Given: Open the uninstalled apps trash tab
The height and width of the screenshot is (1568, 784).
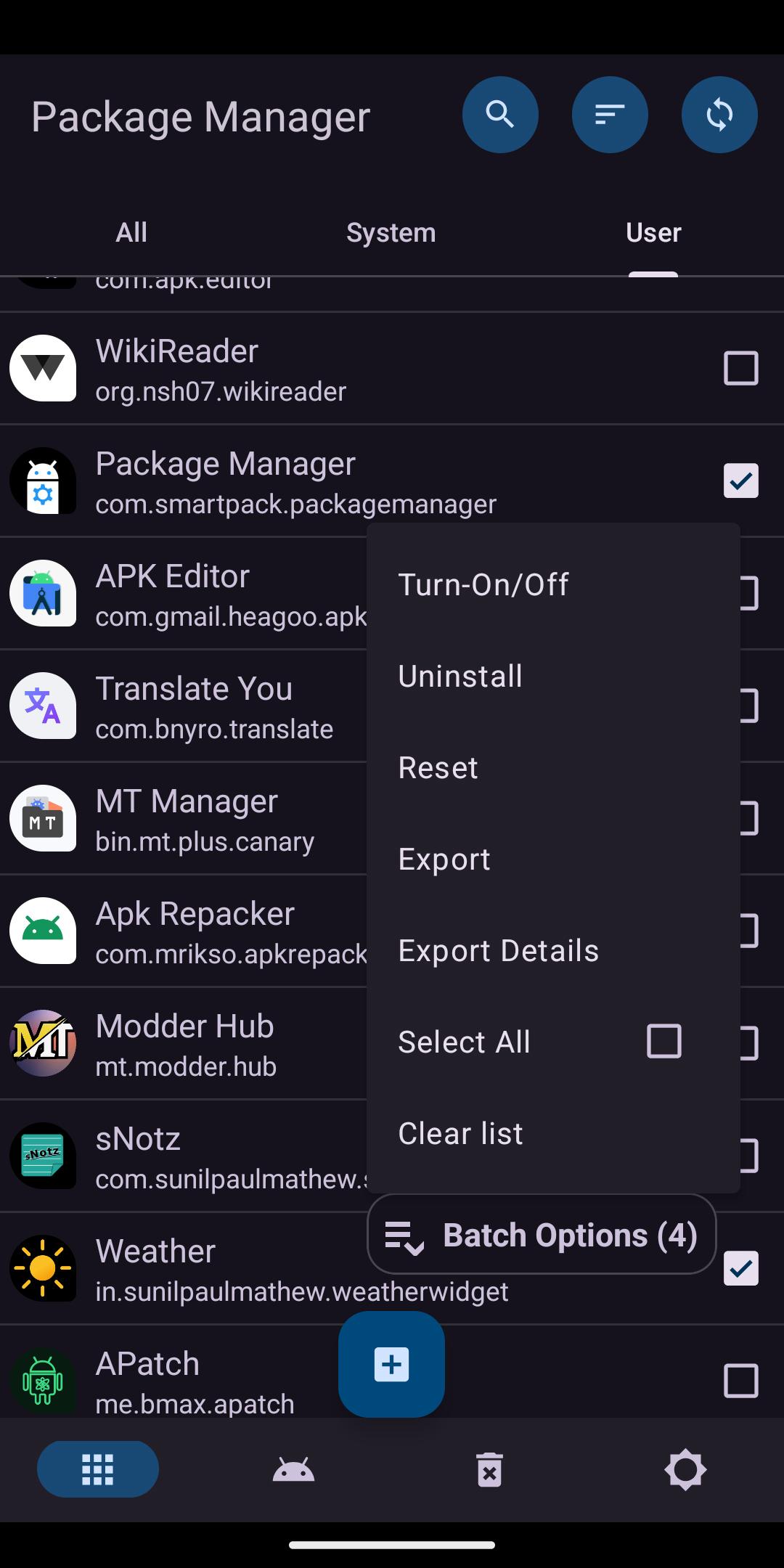Looking at the screenshot, I should click(x=489, y=1469).
